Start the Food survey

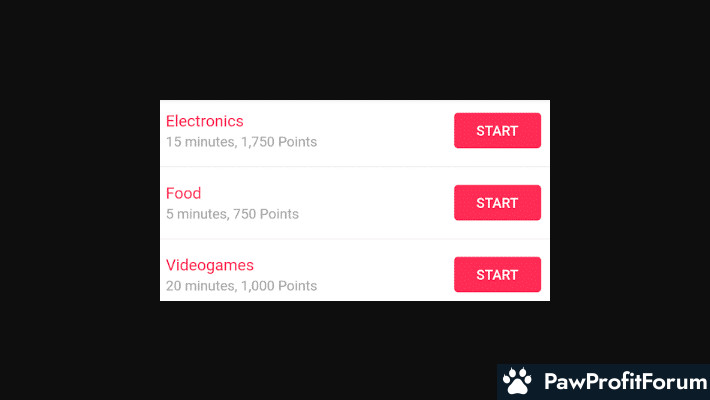[x=497, y=203]
